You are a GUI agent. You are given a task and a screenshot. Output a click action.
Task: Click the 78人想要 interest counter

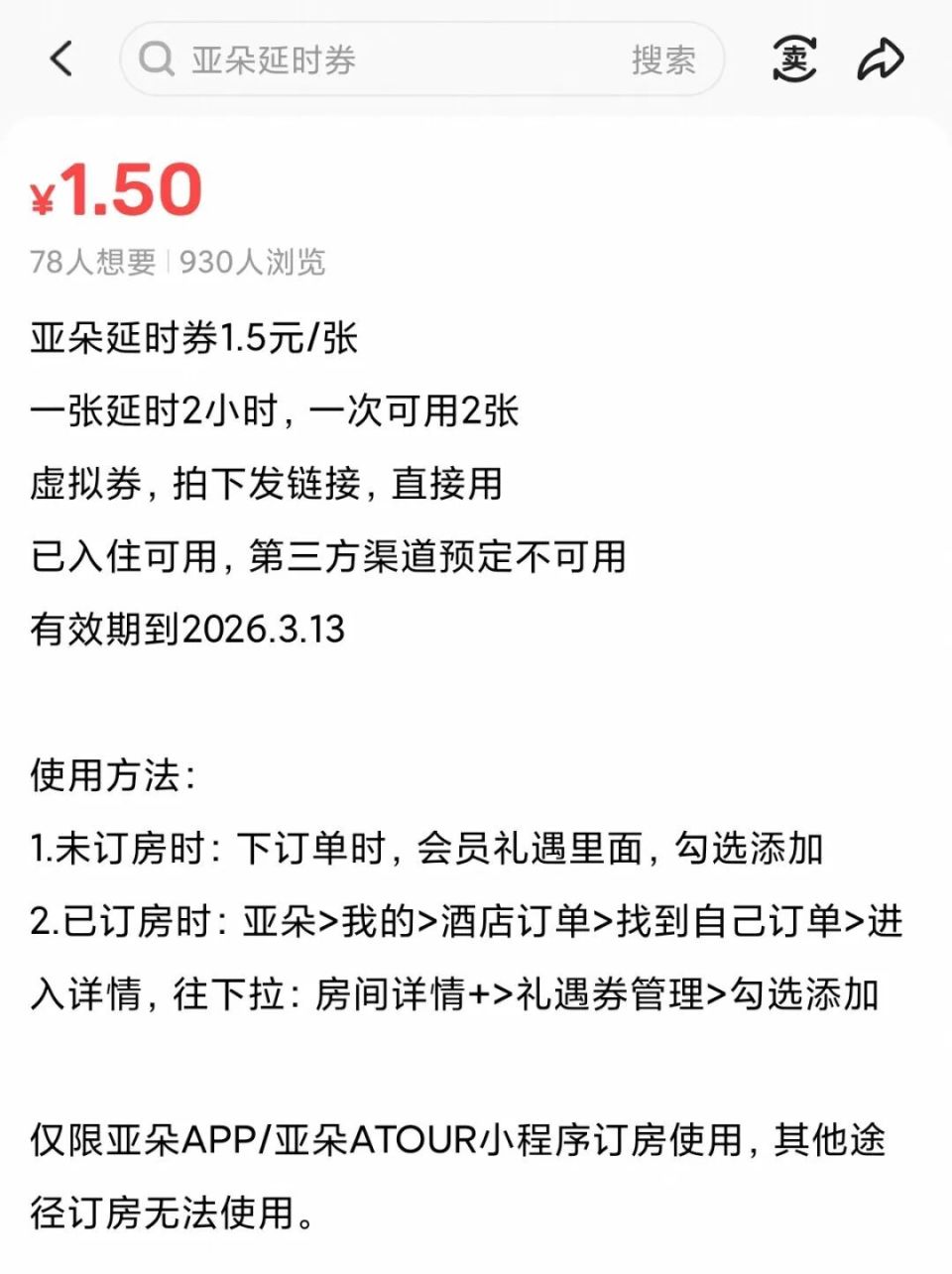tap(94, 262)
